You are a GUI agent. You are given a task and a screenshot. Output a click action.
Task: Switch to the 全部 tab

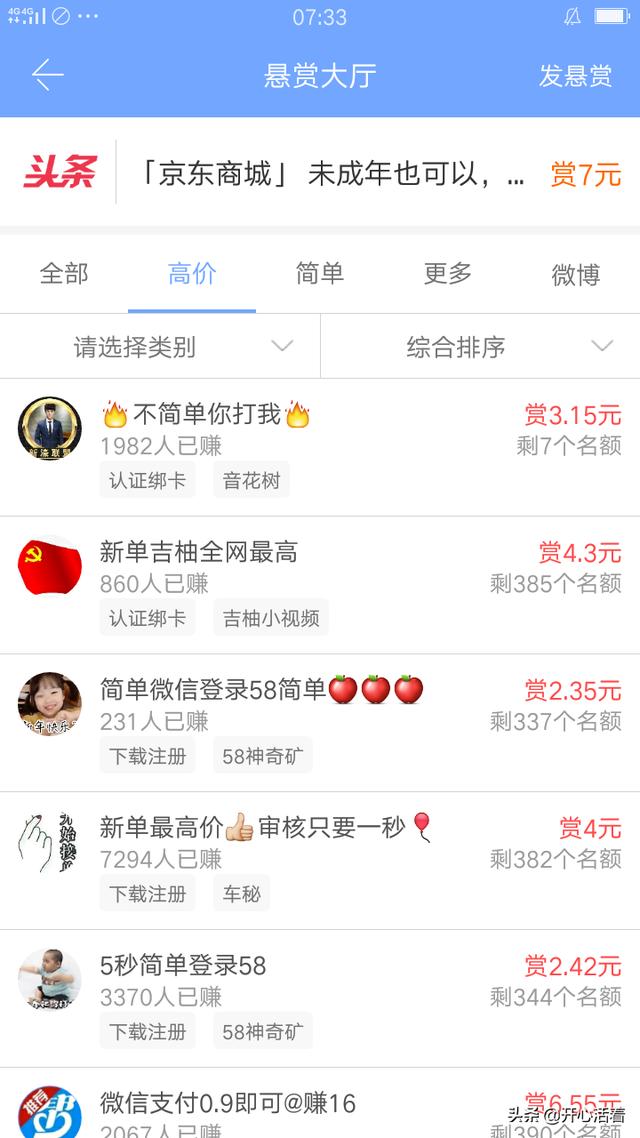point(64,273)
